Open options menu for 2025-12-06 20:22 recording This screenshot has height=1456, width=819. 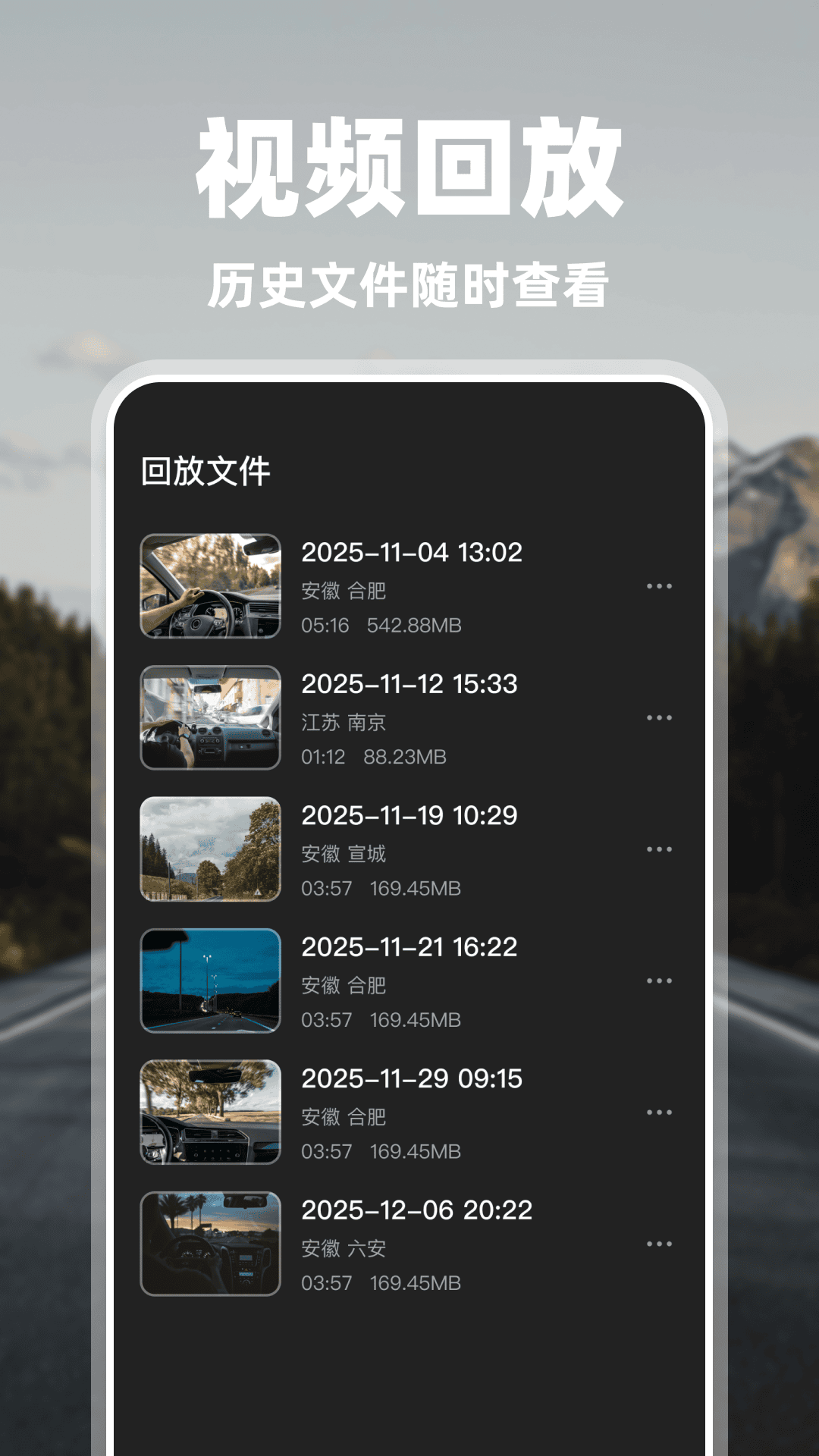pyautogui.click(x=659, y=1244)
